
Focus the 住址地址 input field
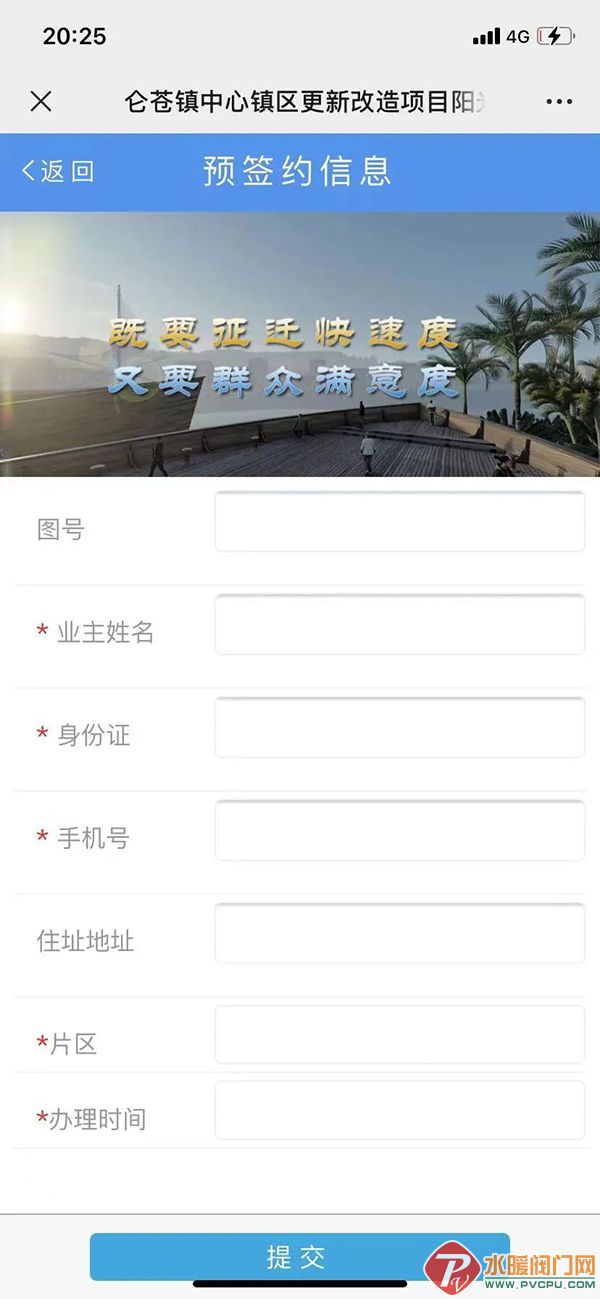[399, 934]
